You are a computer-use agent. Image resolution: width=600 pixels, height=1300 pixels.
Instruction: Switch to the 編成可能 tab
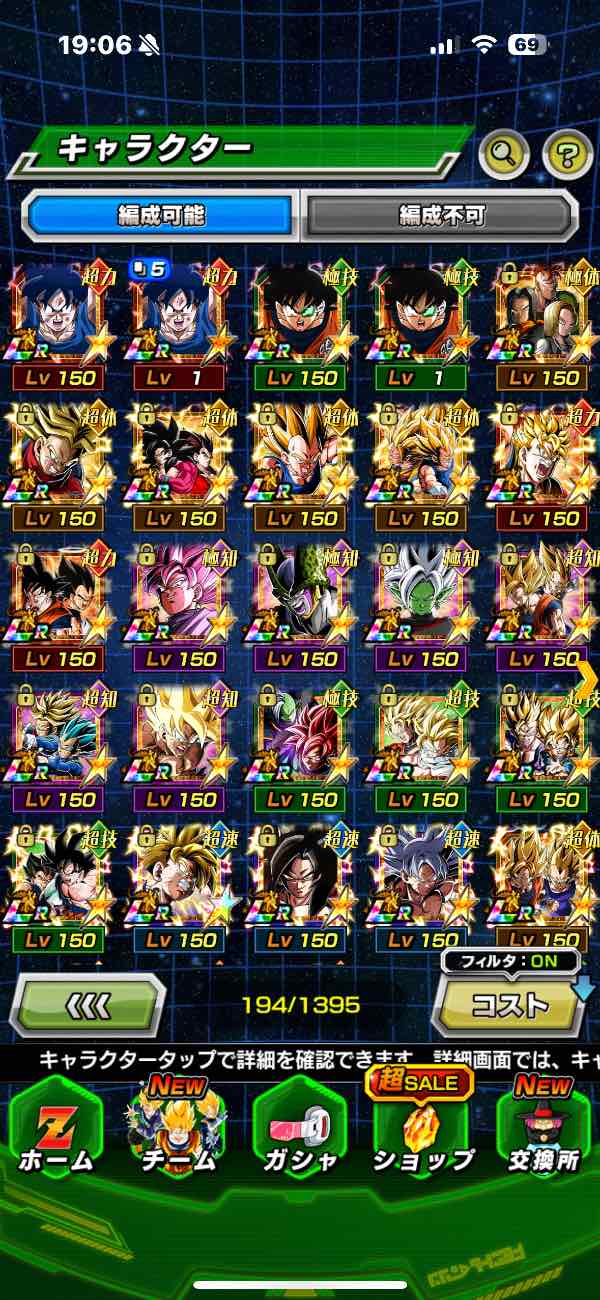click(161, 215)
